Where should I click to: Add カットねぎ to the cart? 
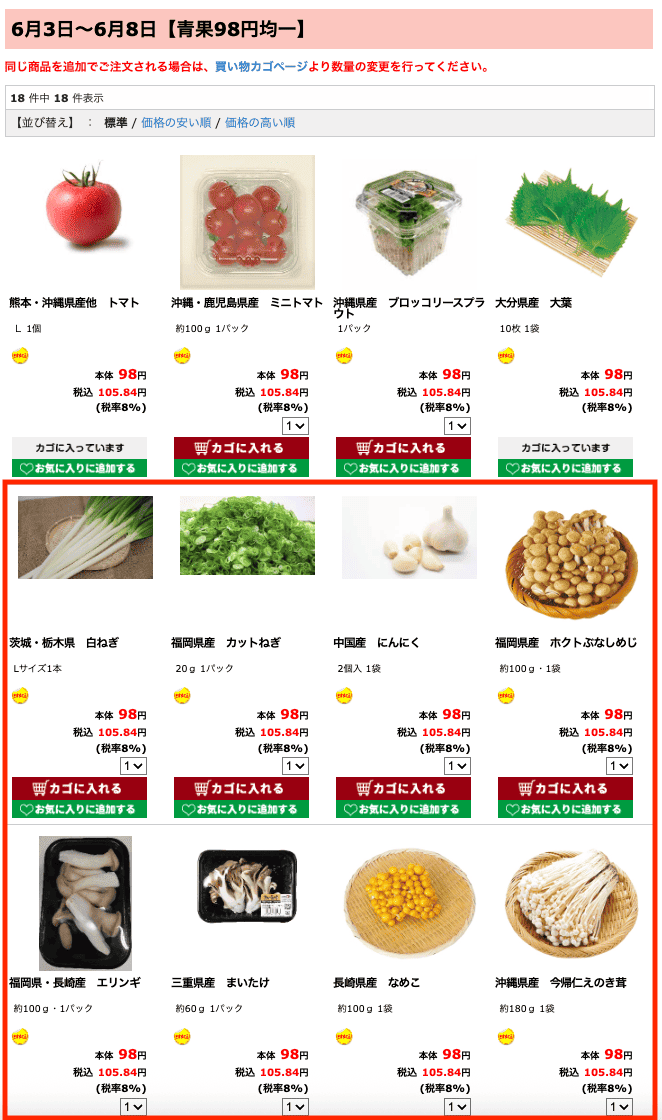241,788
